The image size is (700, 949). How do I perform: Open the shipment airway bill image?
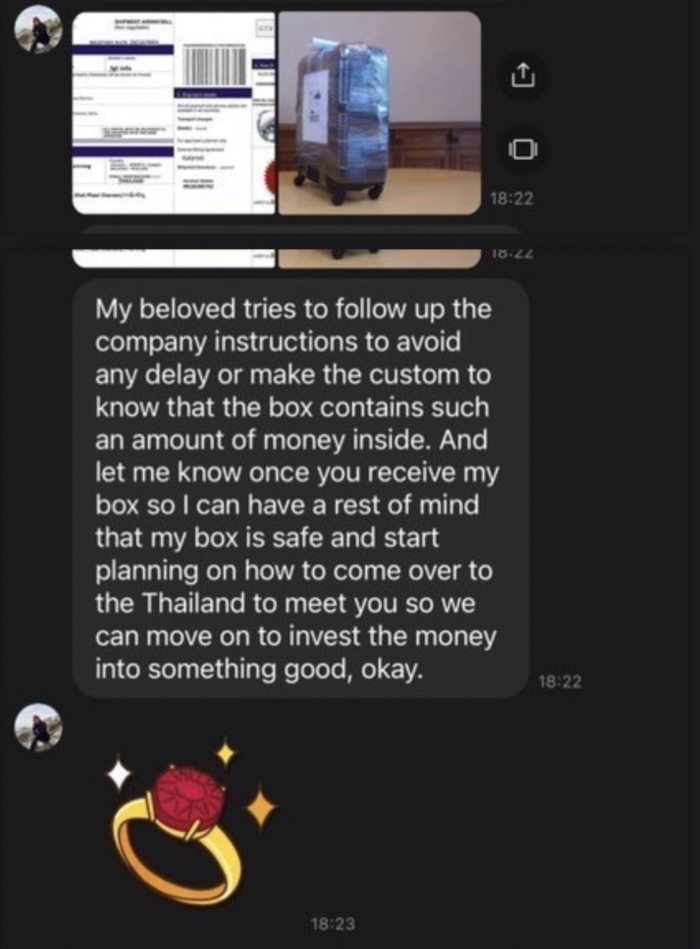[174, 112]
